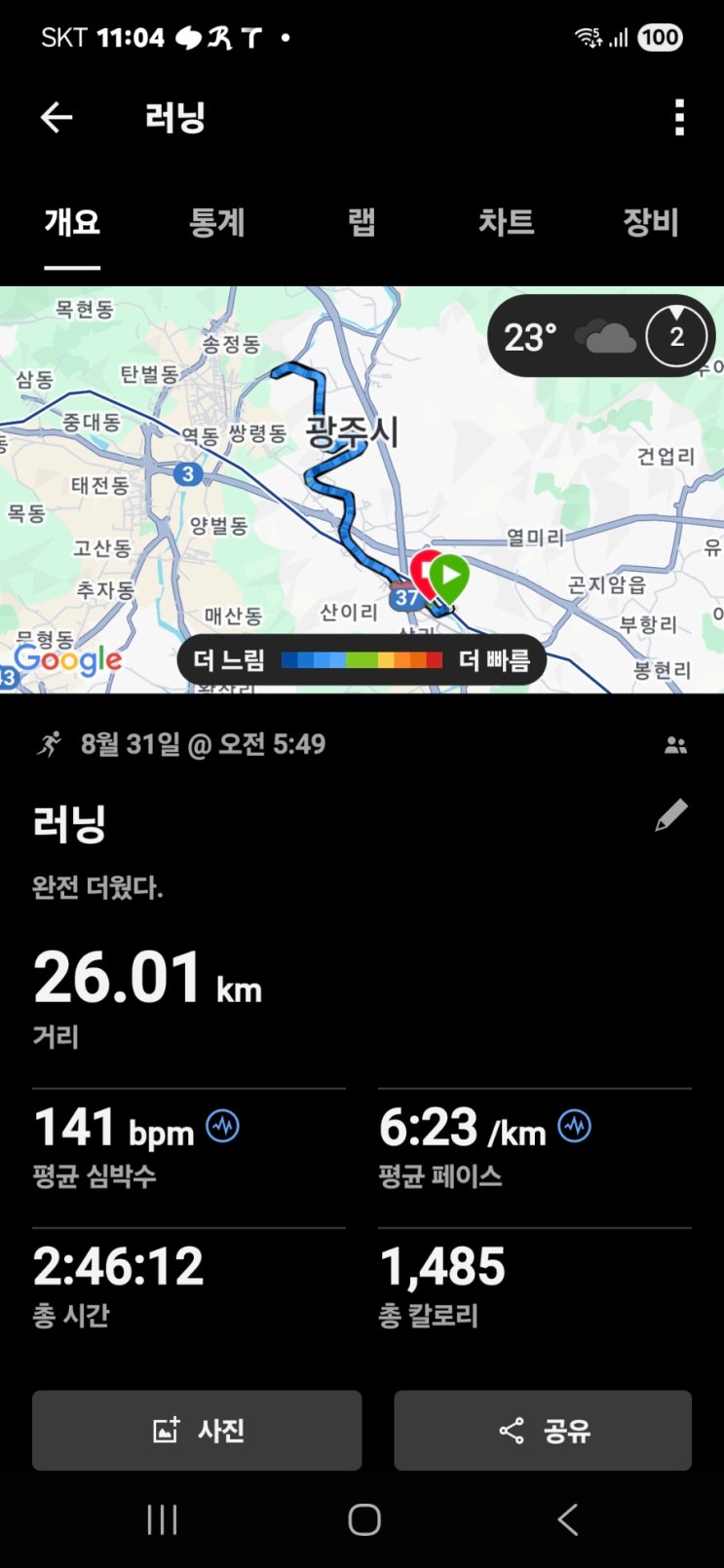Viewport: 724px width, 1568px height.
Task: Tap the system home button
Action: (363, 1519)
